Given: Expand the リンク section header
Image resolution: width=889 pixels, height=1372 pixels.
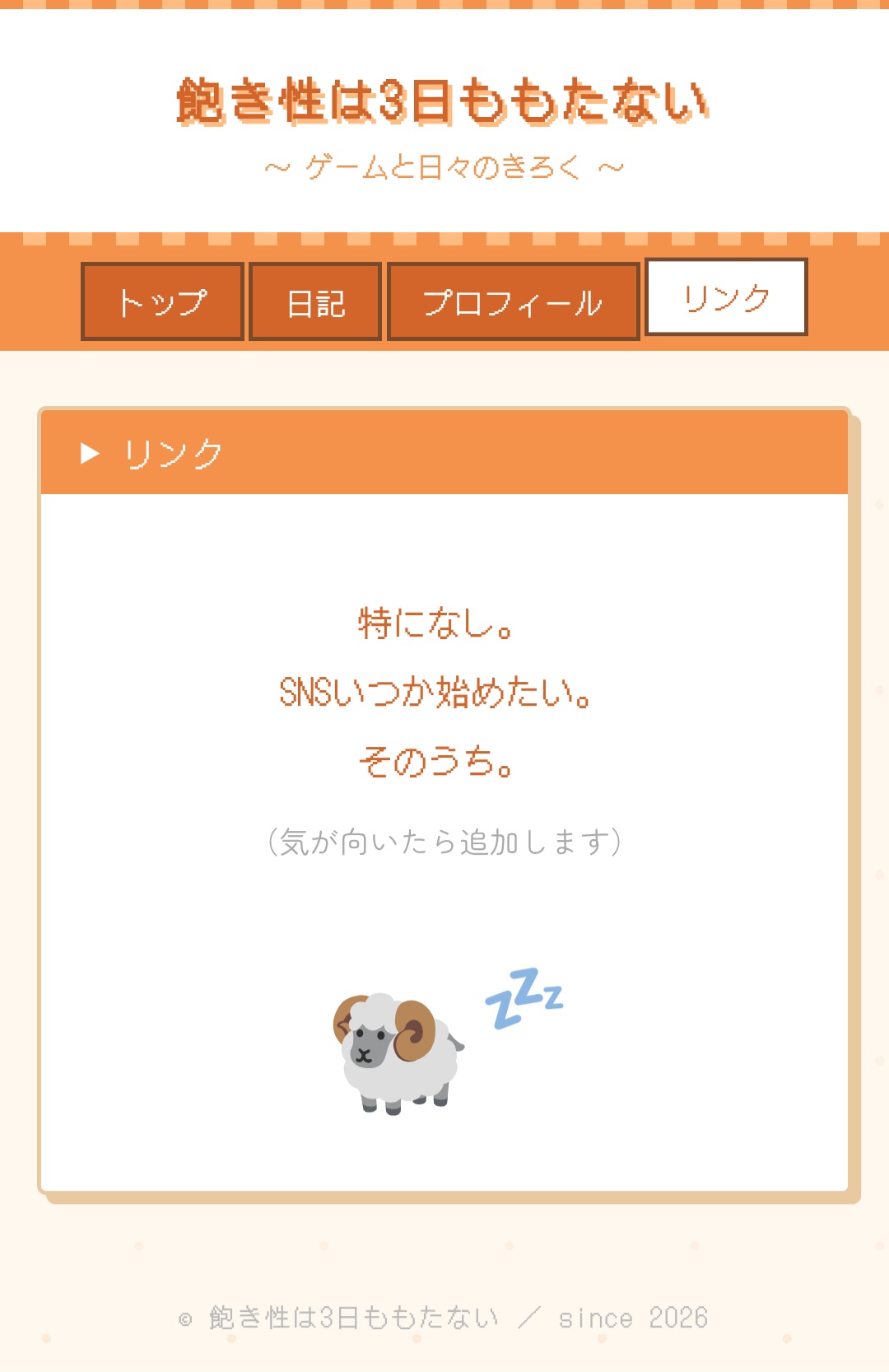Looking at the screenshot, I should click(x=444, y=454).
